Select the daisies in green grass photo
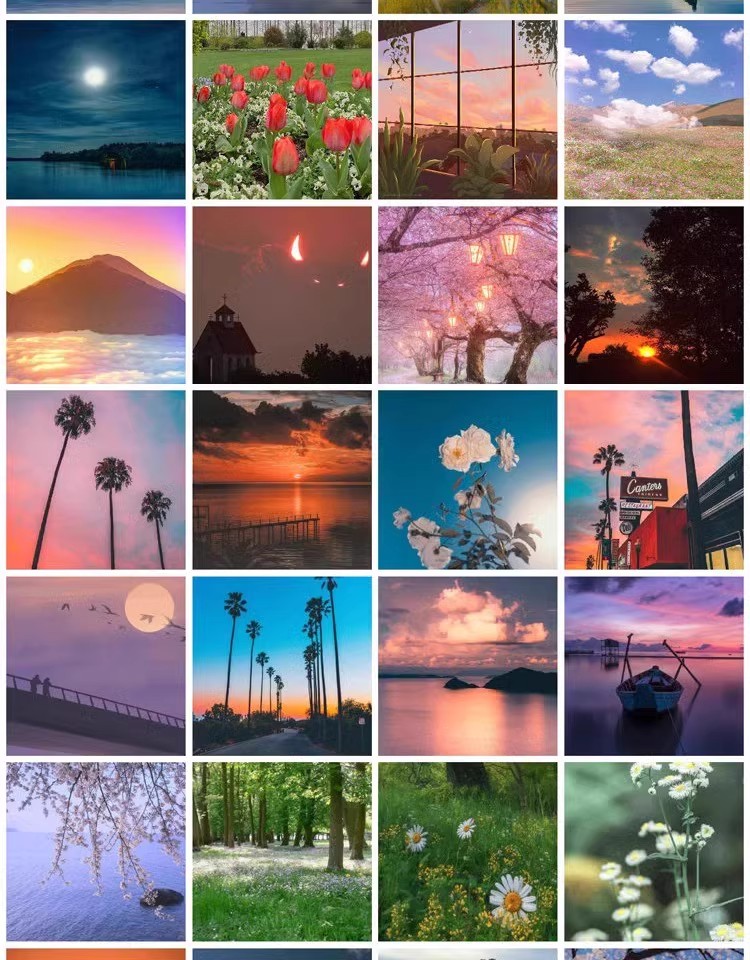This screenshot has width=750, height=960. 468,852
